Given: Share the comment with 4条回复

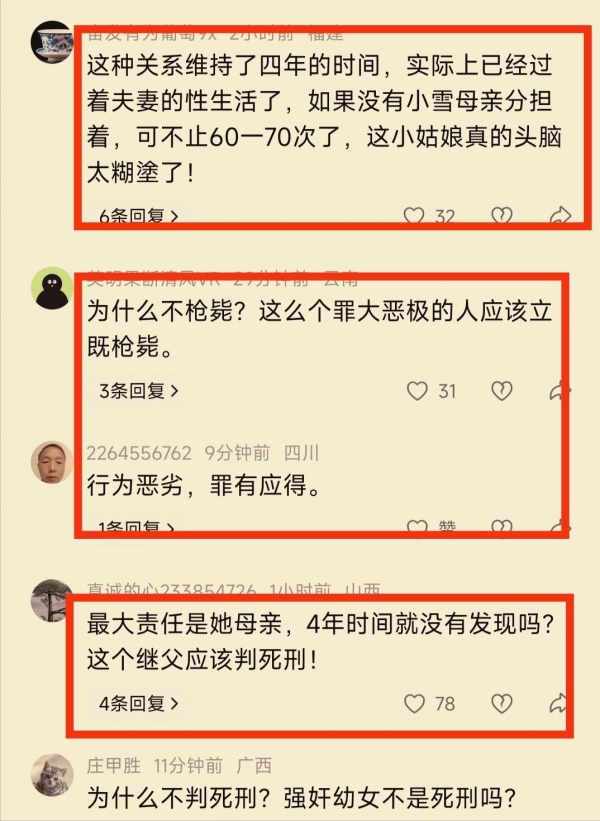Looking at the screenshot, I should [x=561, y=704].
